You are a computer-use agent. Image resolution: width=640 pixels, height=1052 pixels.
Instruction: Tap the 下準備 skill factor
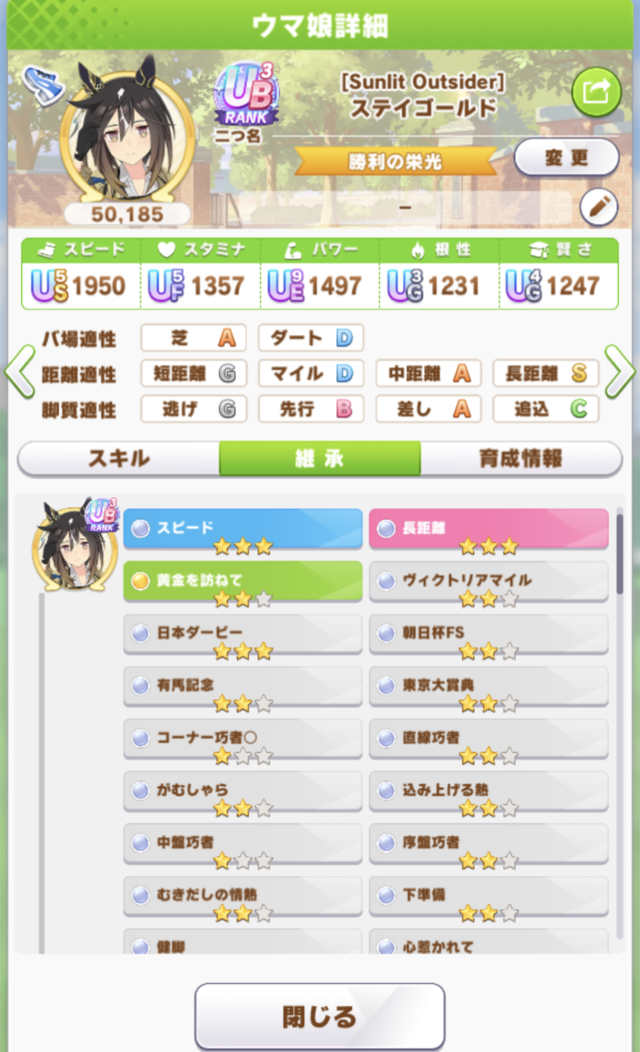click(488, 898)
